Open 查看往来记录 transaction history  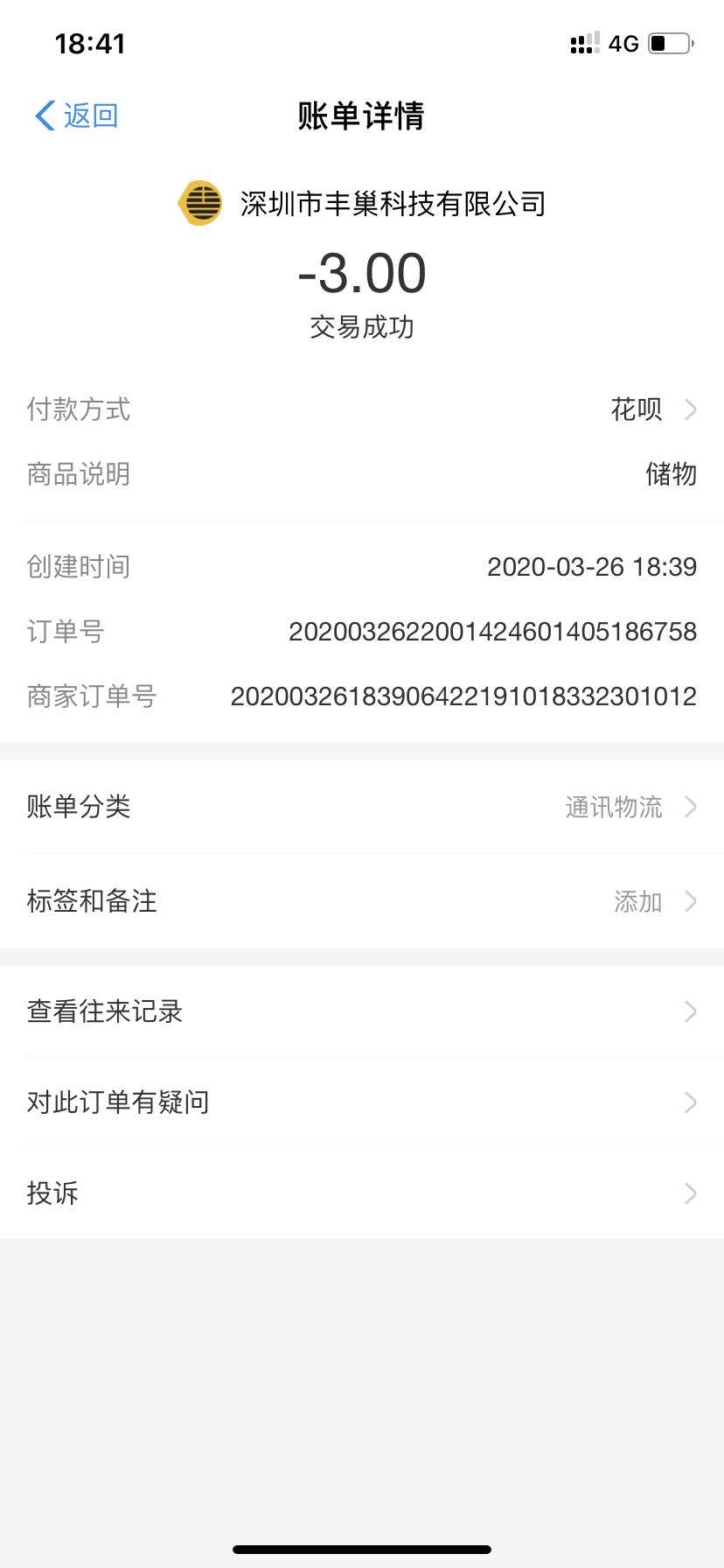pyautogui.click(x=362, y=1011)
